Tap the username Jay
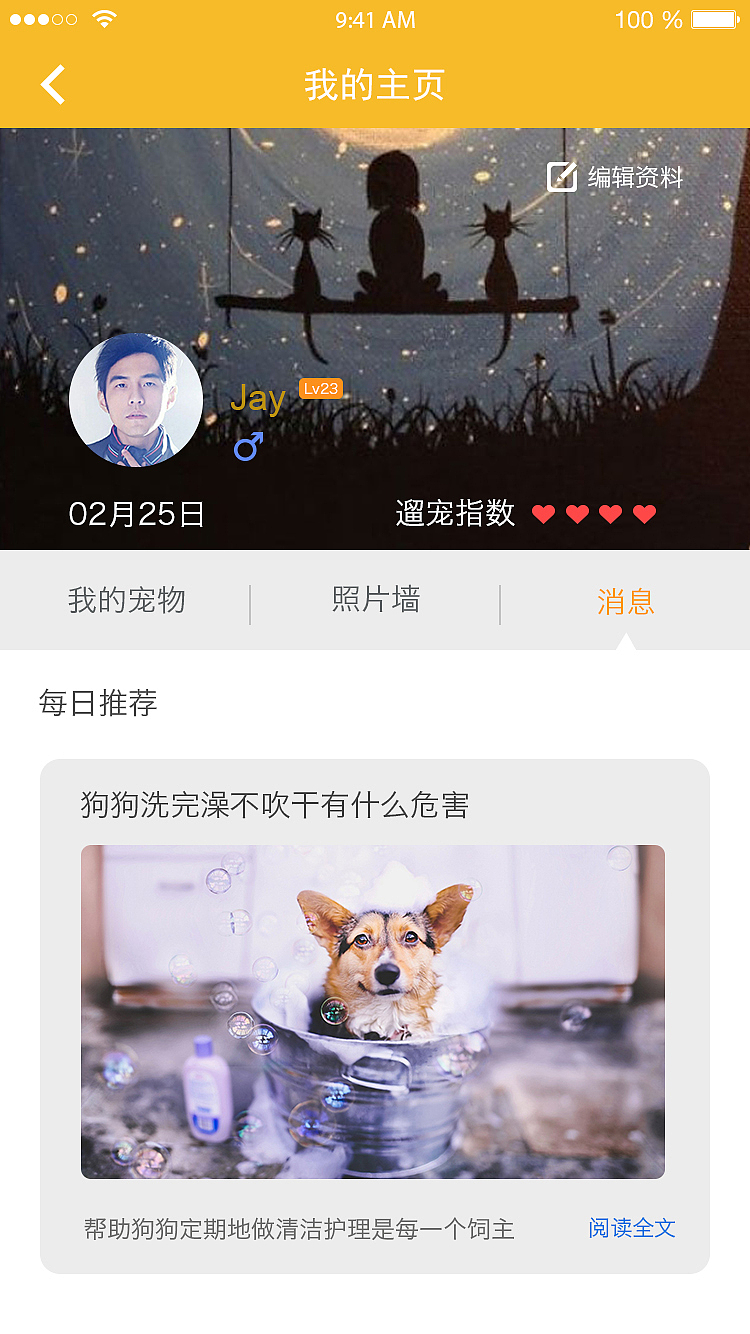750x1334 pixels. click(258, 398)
